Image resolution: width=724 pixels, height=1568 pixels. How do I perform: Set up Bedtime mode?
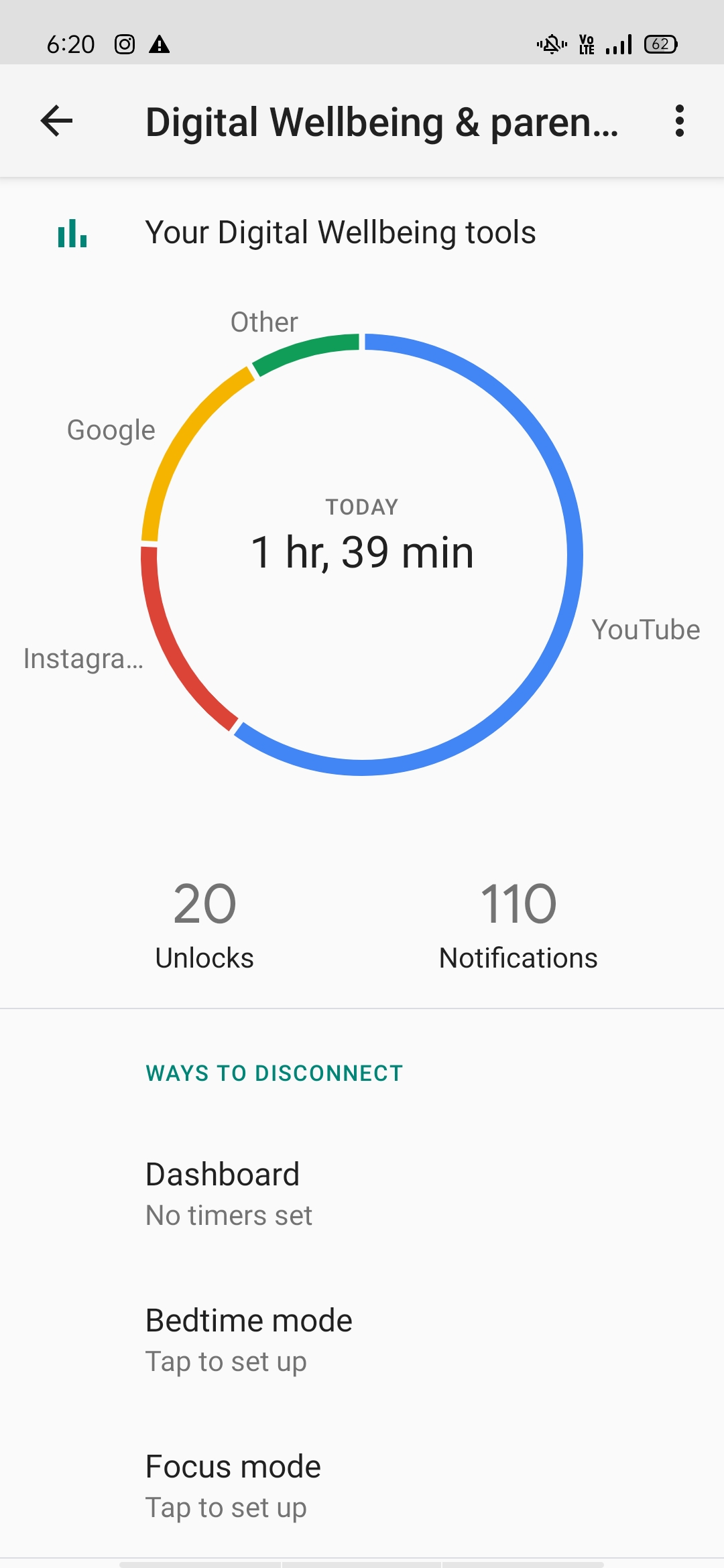pyautogui.click(x=362, y=1340)
